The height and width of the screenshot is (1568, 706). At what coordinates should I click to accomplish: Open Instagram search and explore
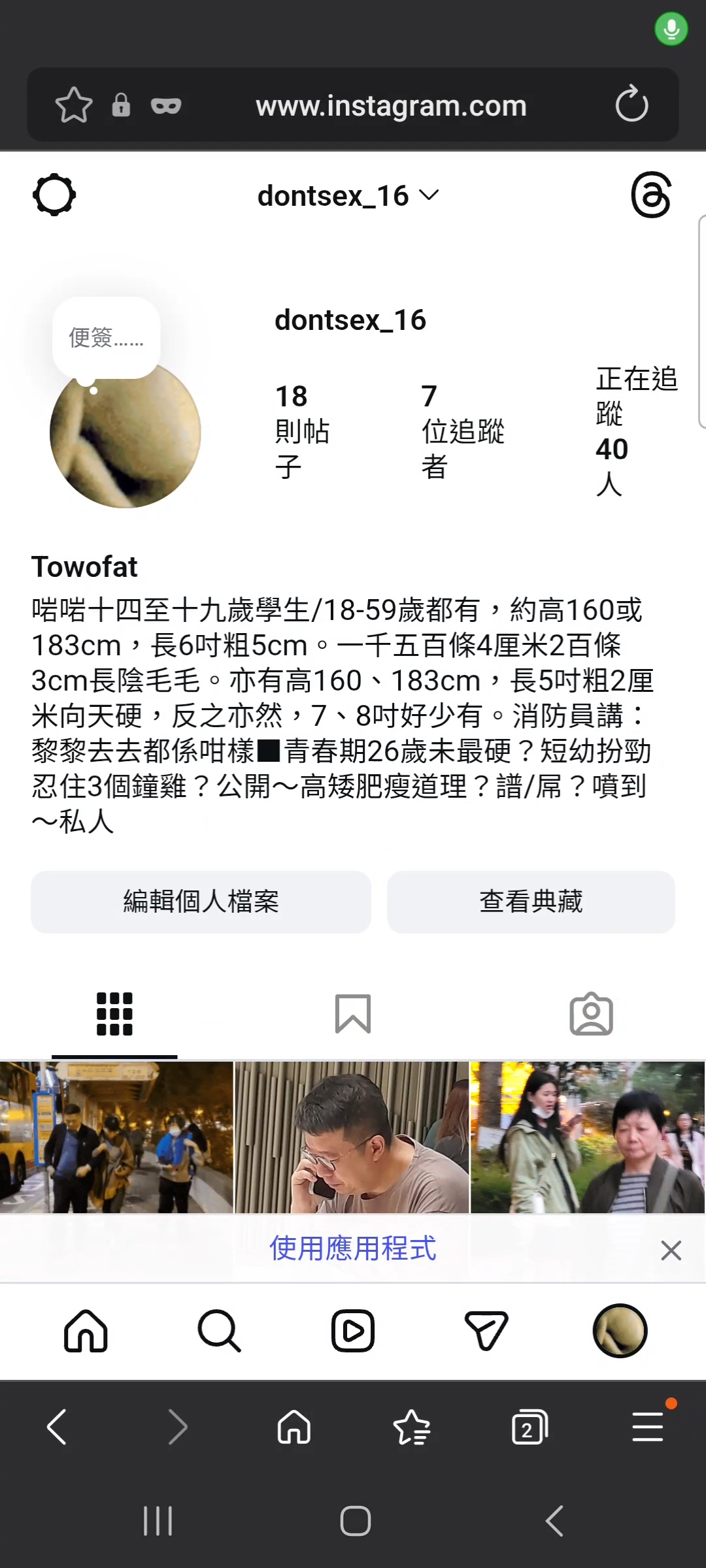tap(219, 1331)
